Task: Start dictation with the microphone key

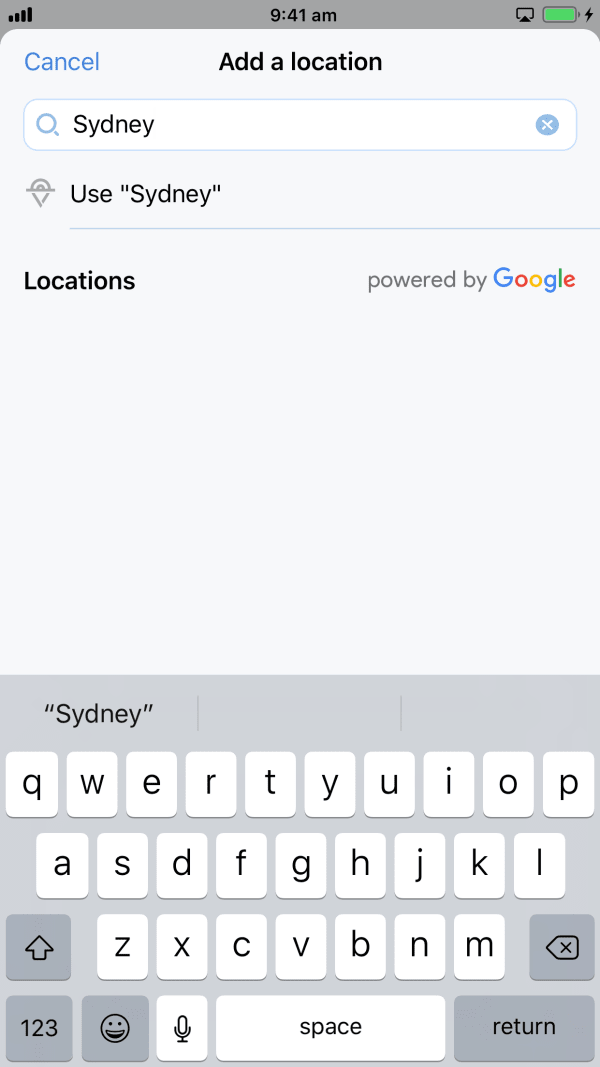Action: pos(182,1027)
